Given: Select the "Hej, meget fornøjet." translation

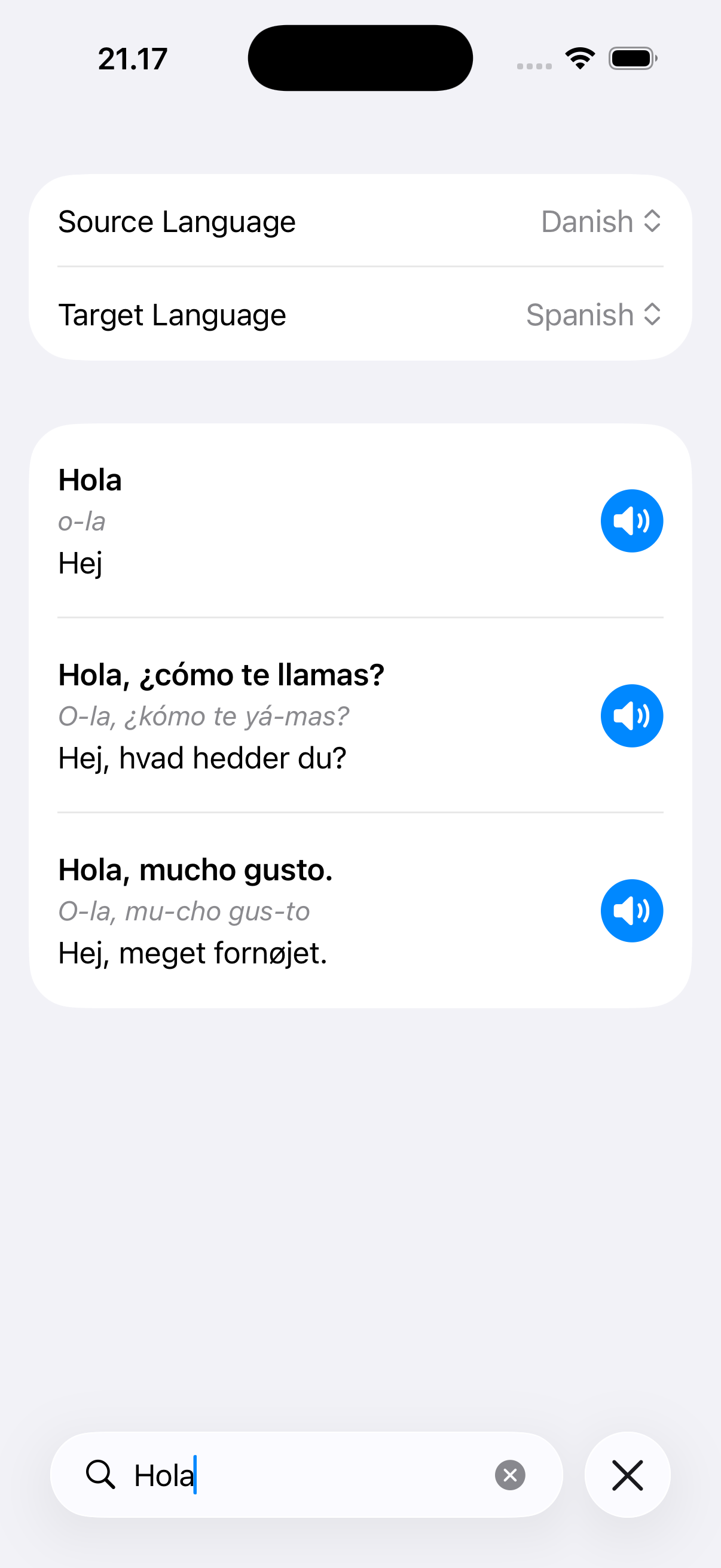Looking at the screenshot, I should pos(193,953).
